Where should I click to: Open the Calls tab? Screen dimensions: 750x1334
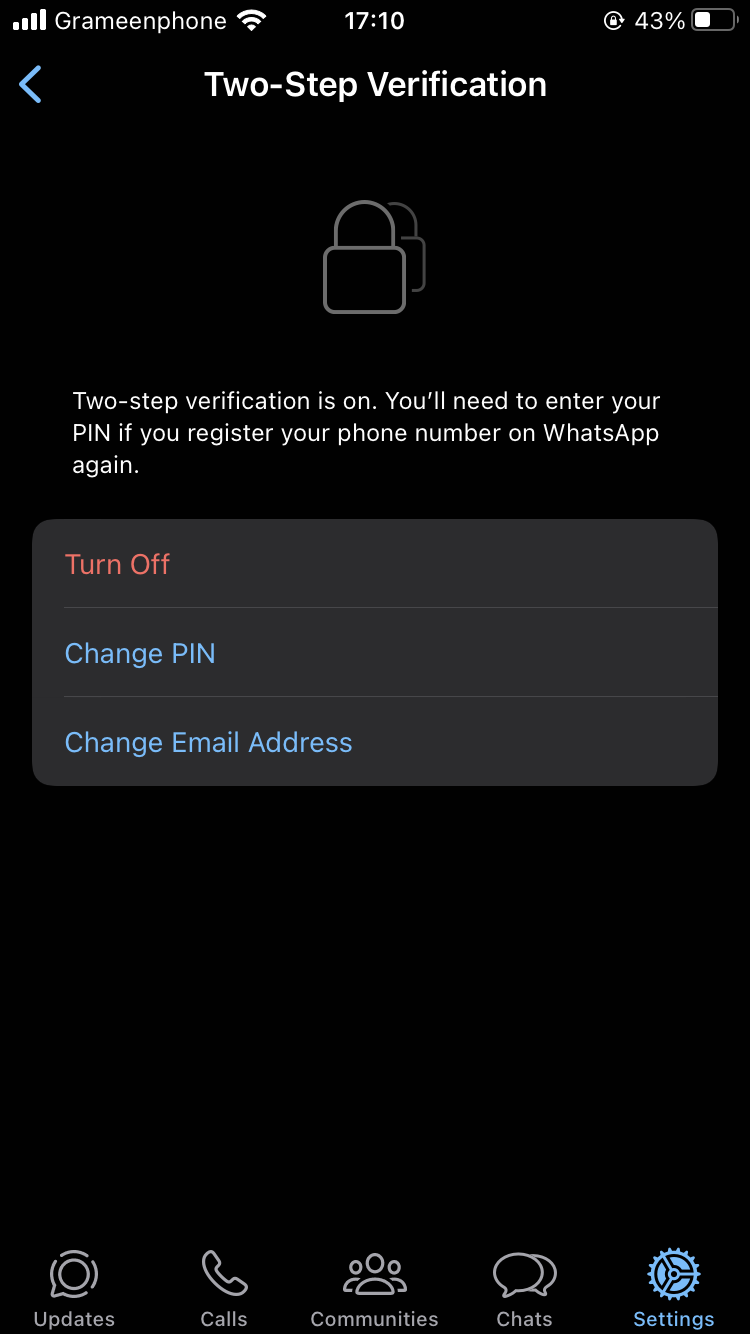[x=224, y=1290]
